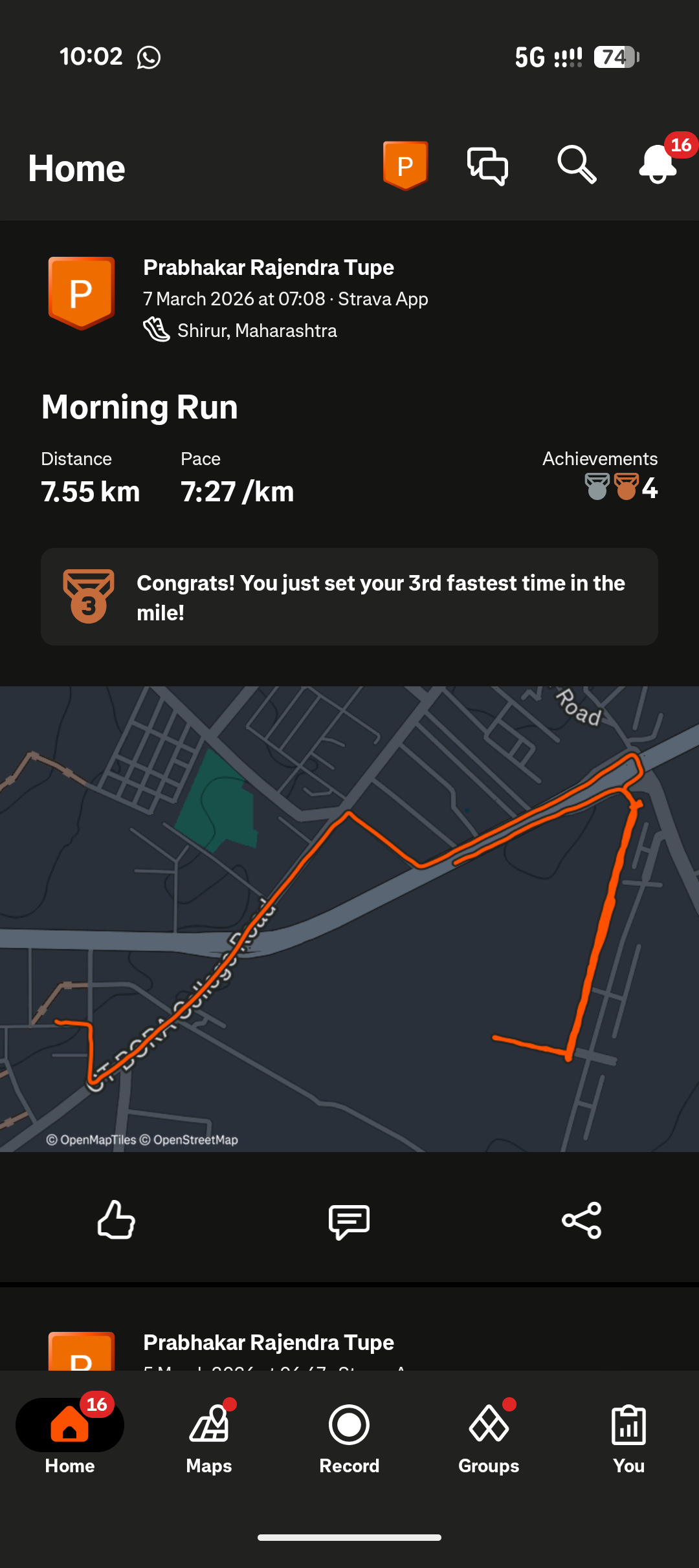The image size is (699, 1568).
Task: Open the messages icon in the header
Action: (487, 166)
